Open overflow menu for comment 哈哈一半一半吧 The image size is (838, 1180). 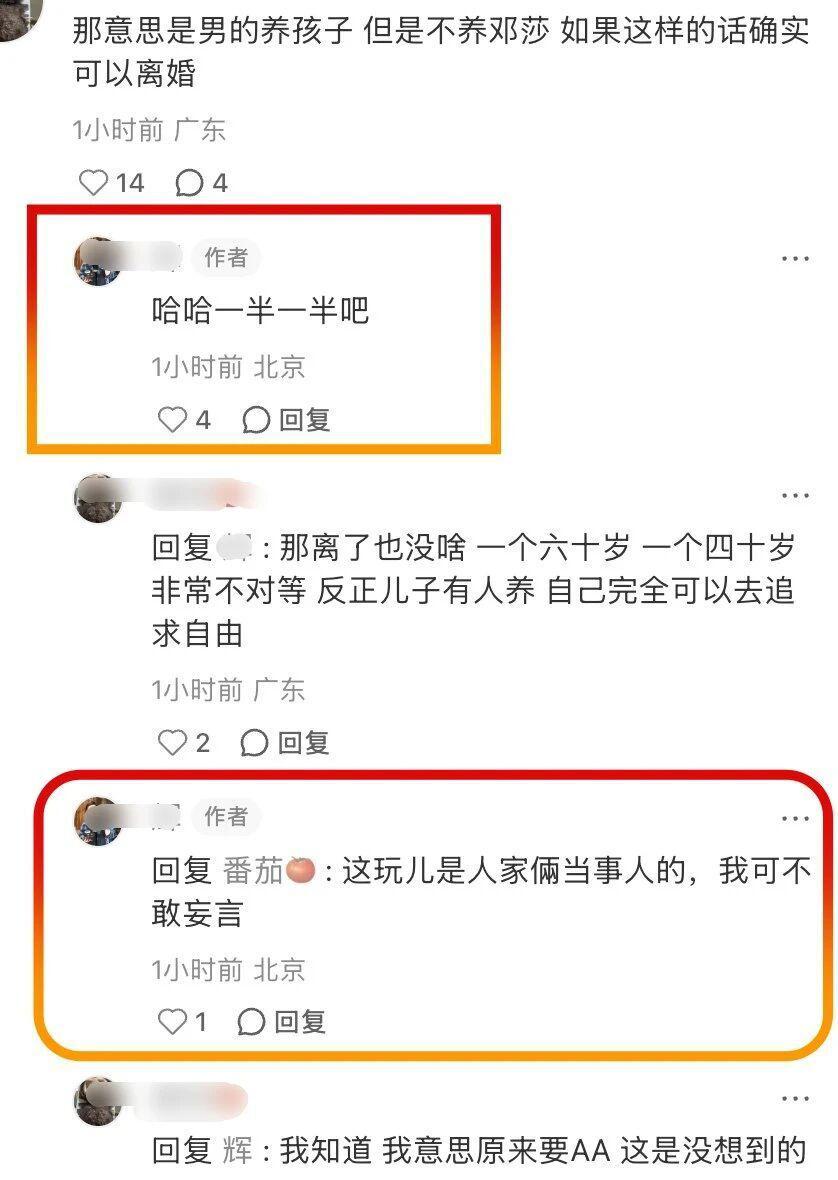coord(795,258)
